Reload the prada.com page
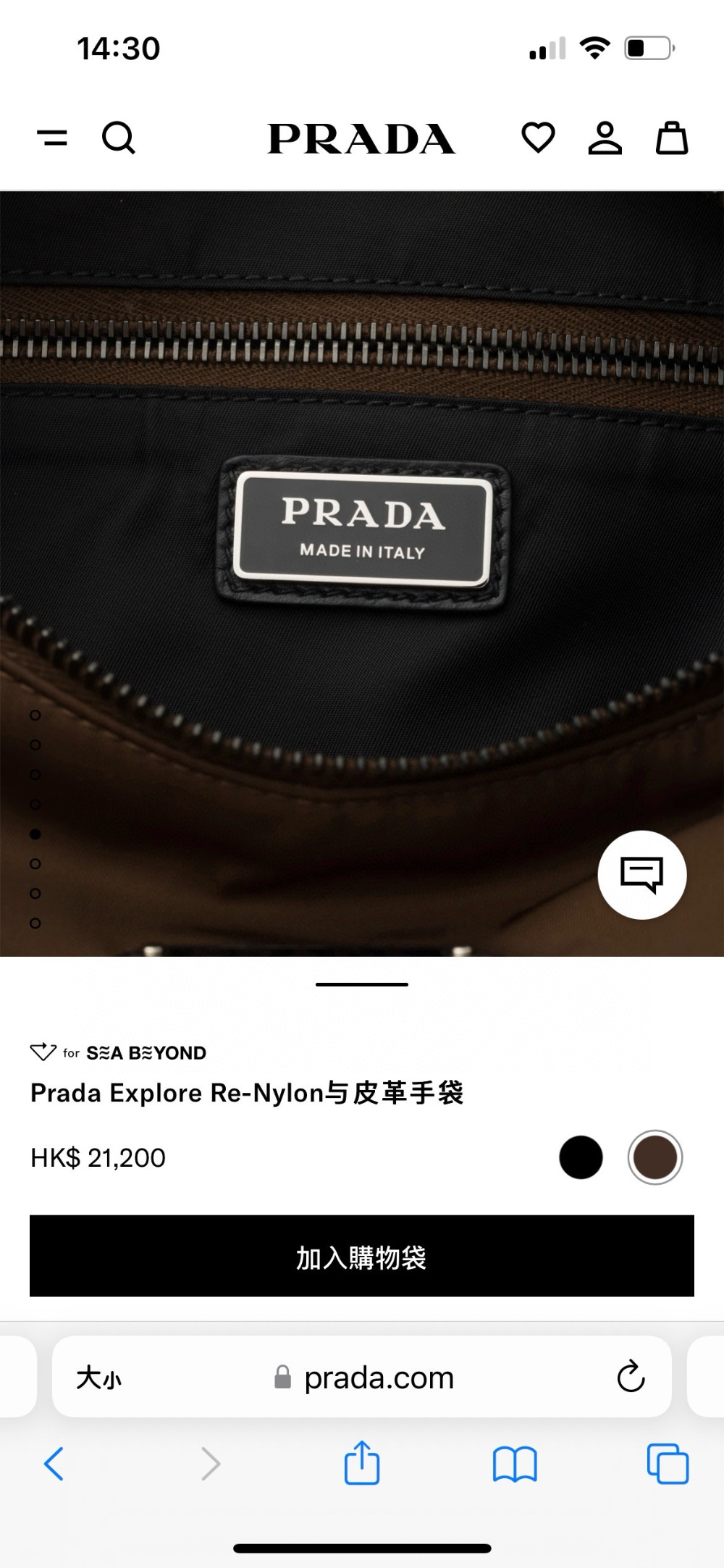724x1568 pixels. [x=631, y=1377]
